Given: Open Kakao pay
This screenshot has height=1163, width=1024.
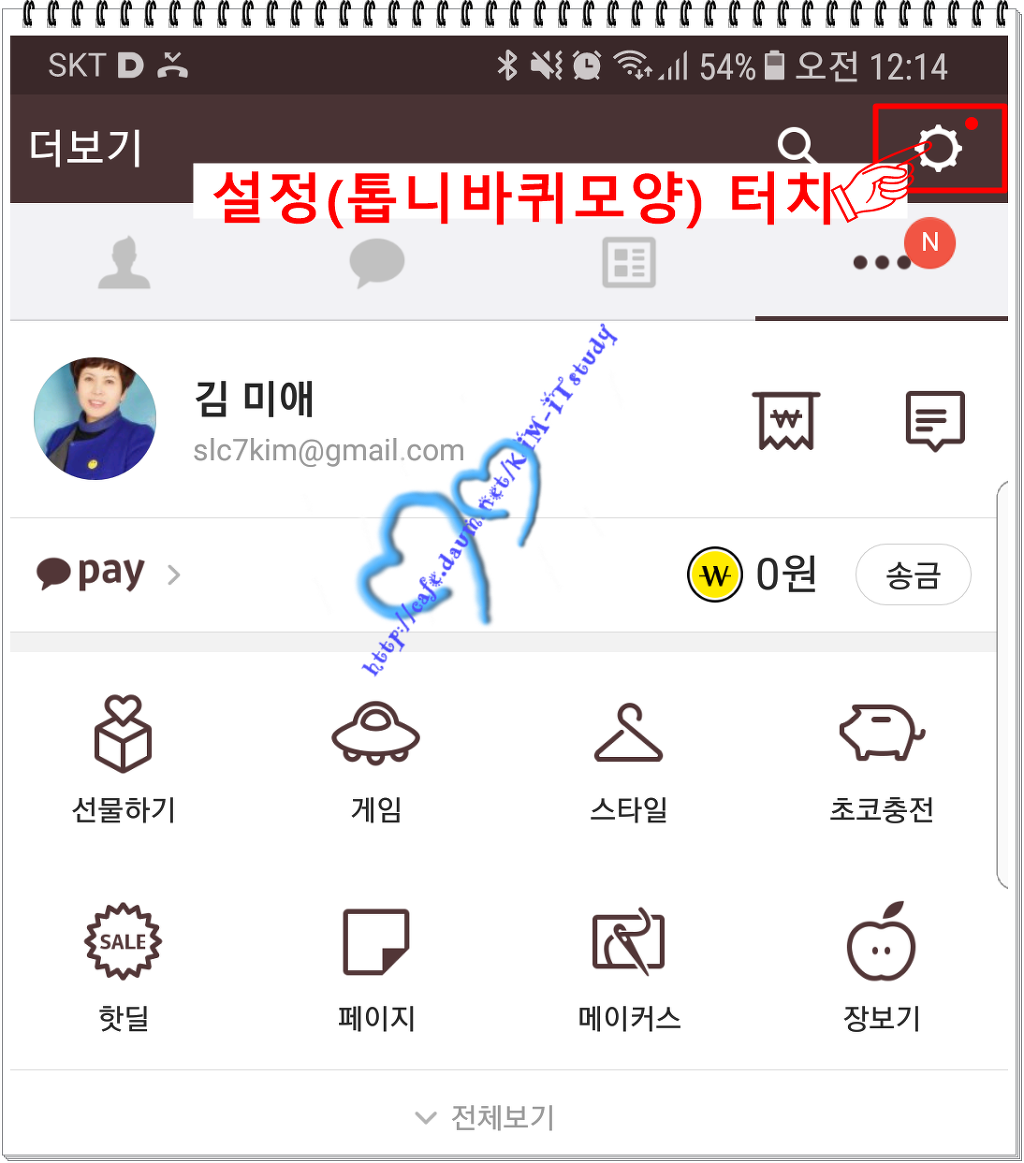Looking at the screenshot, I should tap(108, 574).
